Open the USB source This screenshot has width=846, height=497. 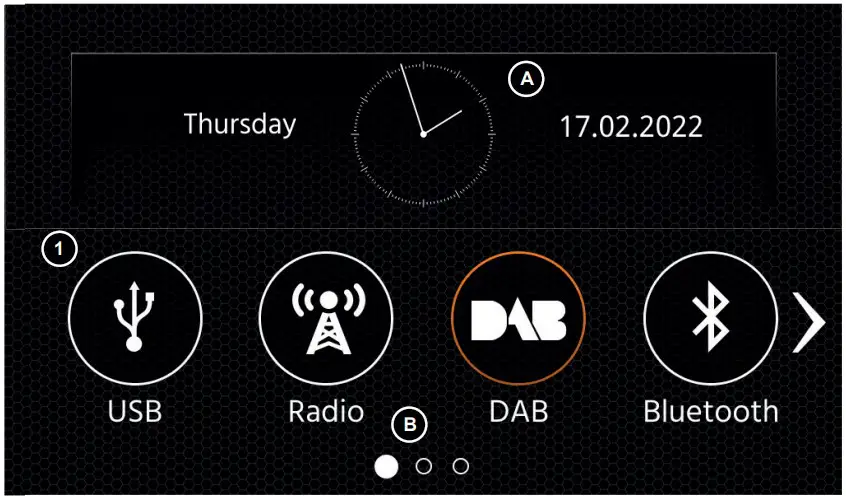tap(135, 320)
